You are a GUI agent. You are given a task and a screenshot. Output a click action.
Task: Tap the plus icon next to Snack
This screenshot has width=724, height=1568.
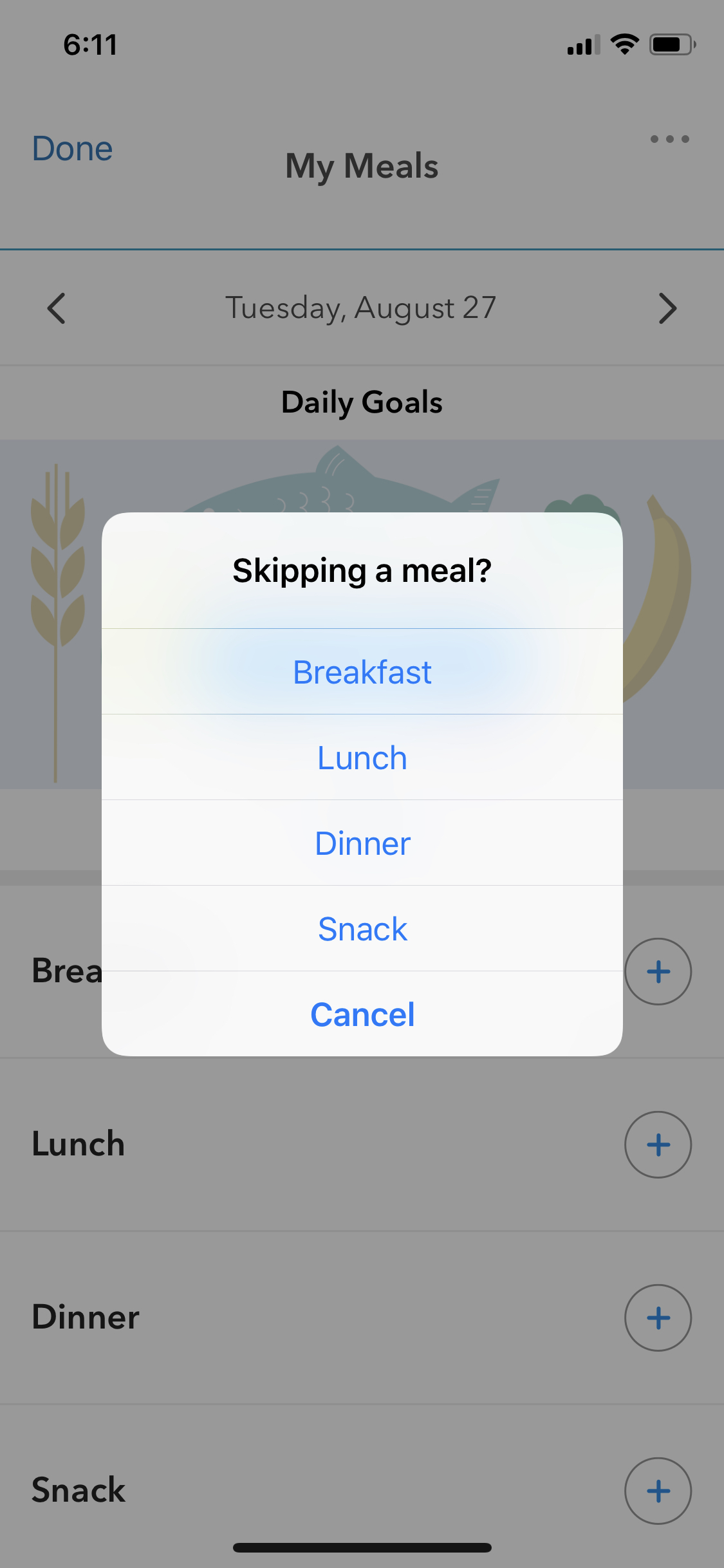(658, 1491)
